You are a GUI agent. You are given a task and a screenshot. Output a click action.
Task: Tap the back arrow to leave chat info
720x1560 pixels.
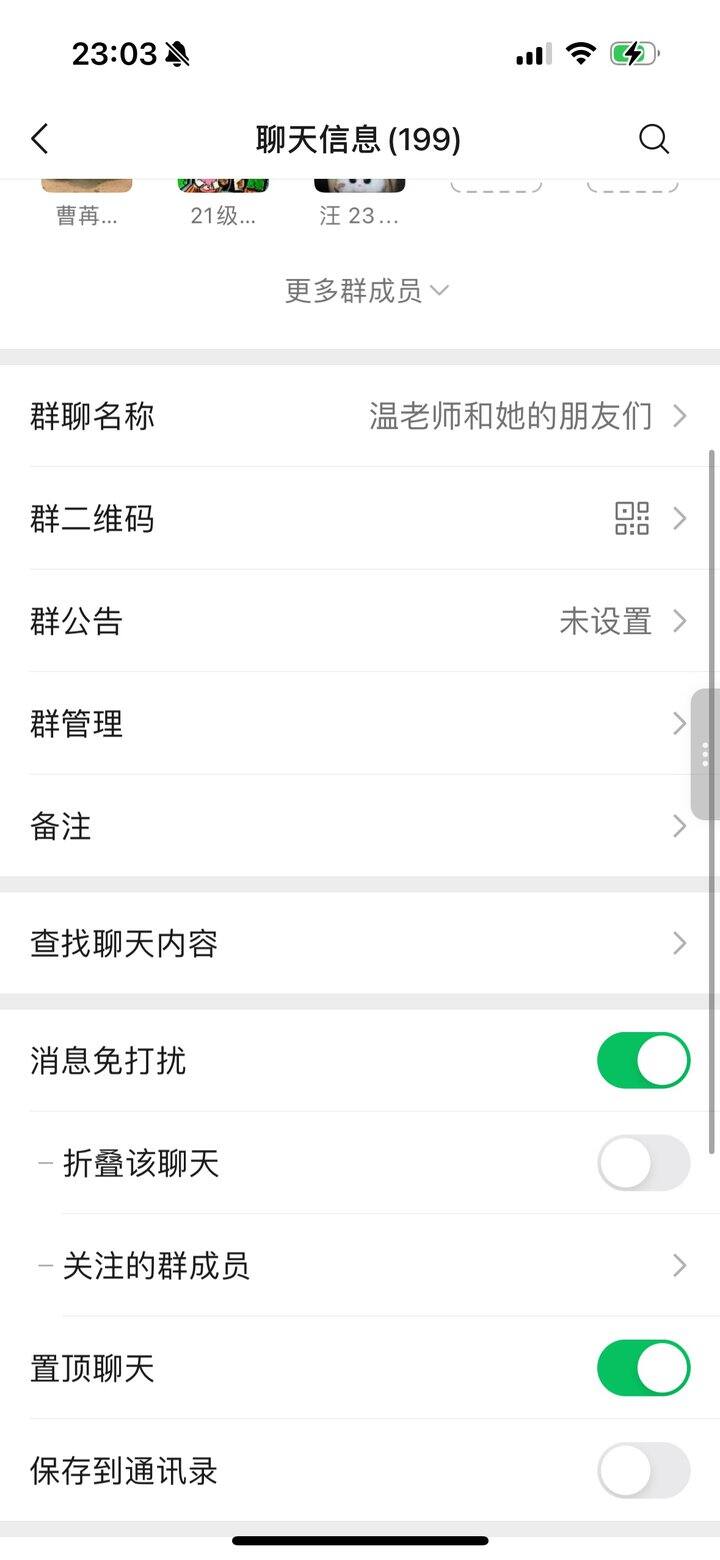(x=40, y=139)
